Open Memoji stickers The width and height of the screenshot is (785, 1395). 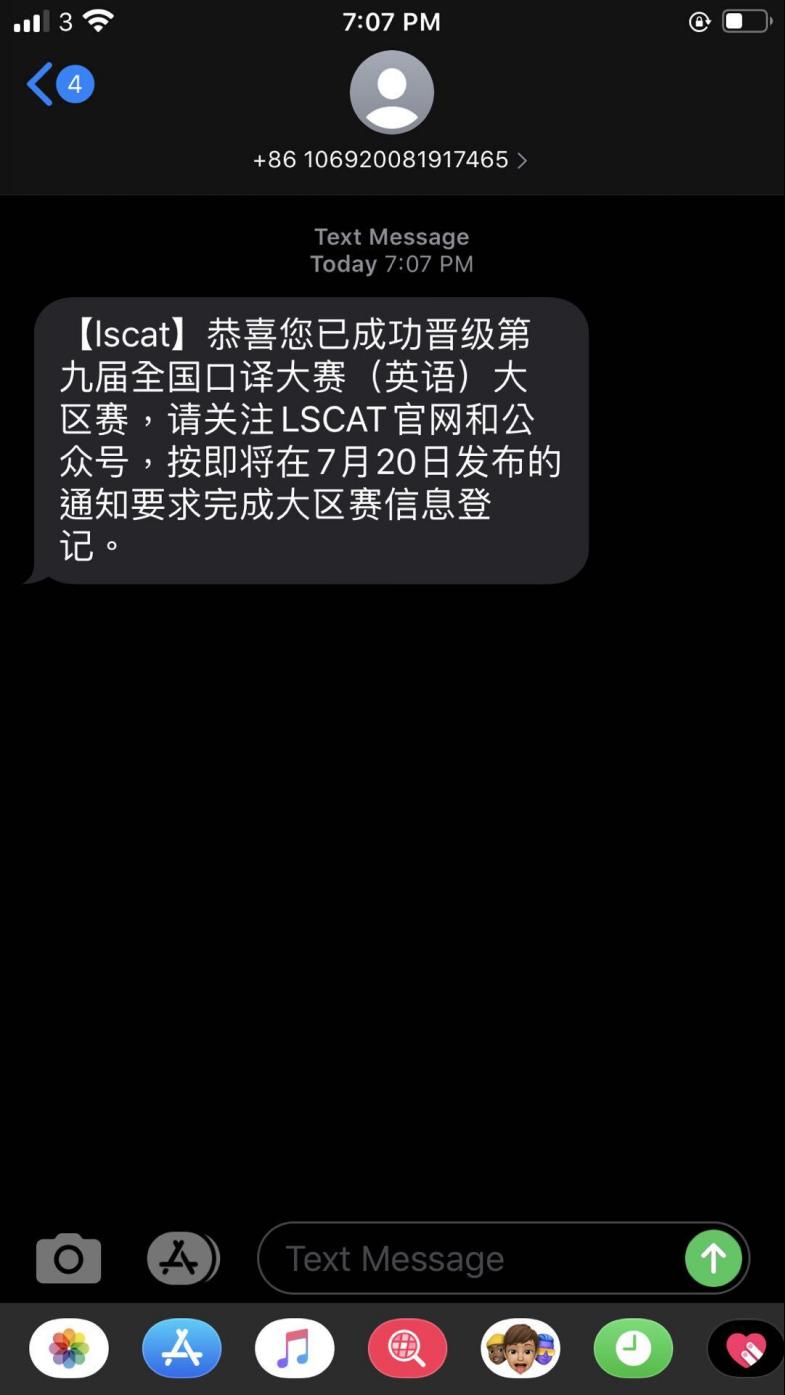520,1349
